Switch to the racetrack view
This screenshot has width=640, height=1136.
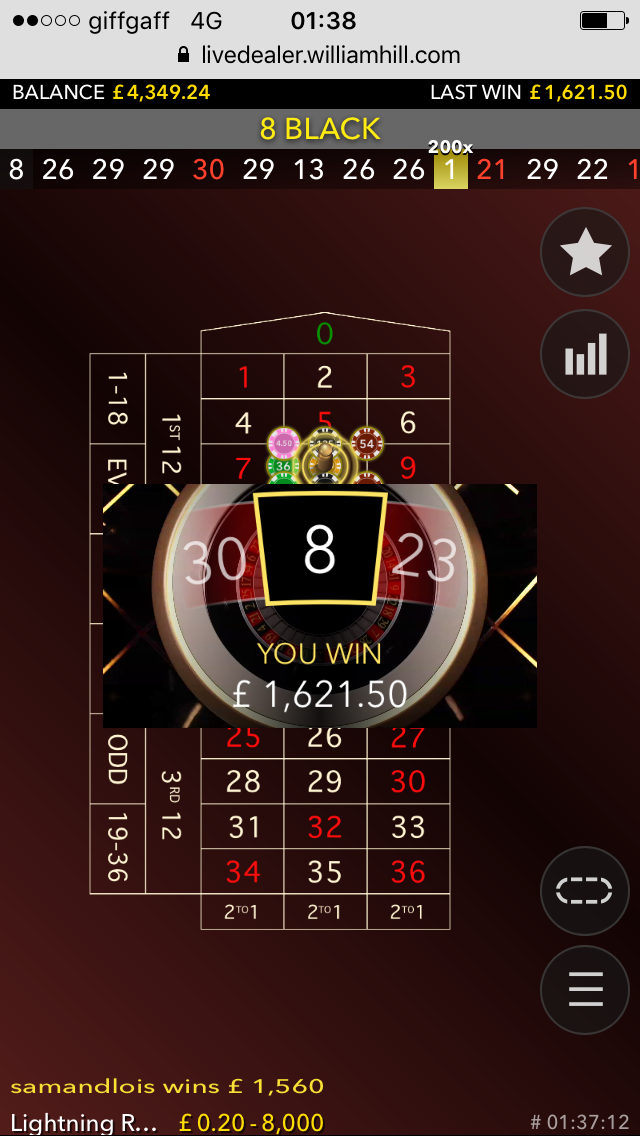(x=585, y=891)
